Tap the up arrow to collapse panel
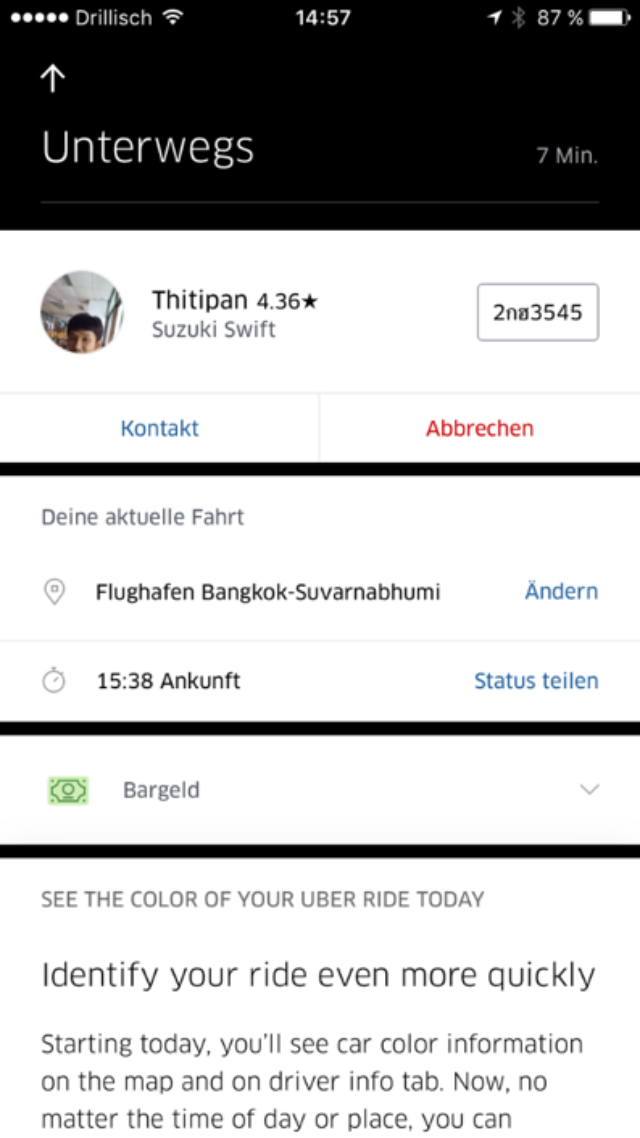640x1138 pixels. click(52, 78)
